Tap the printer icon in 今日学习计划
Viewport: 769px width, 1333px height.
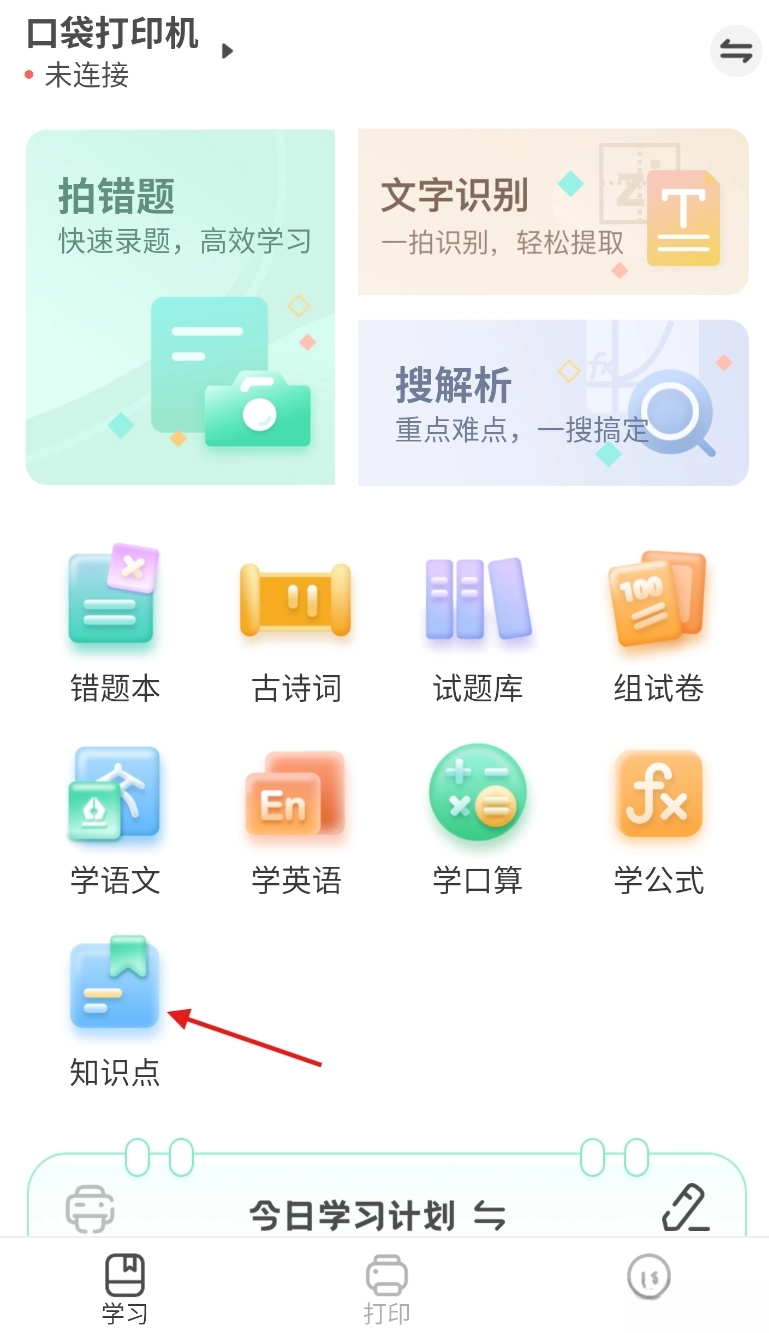(90, 1209)
